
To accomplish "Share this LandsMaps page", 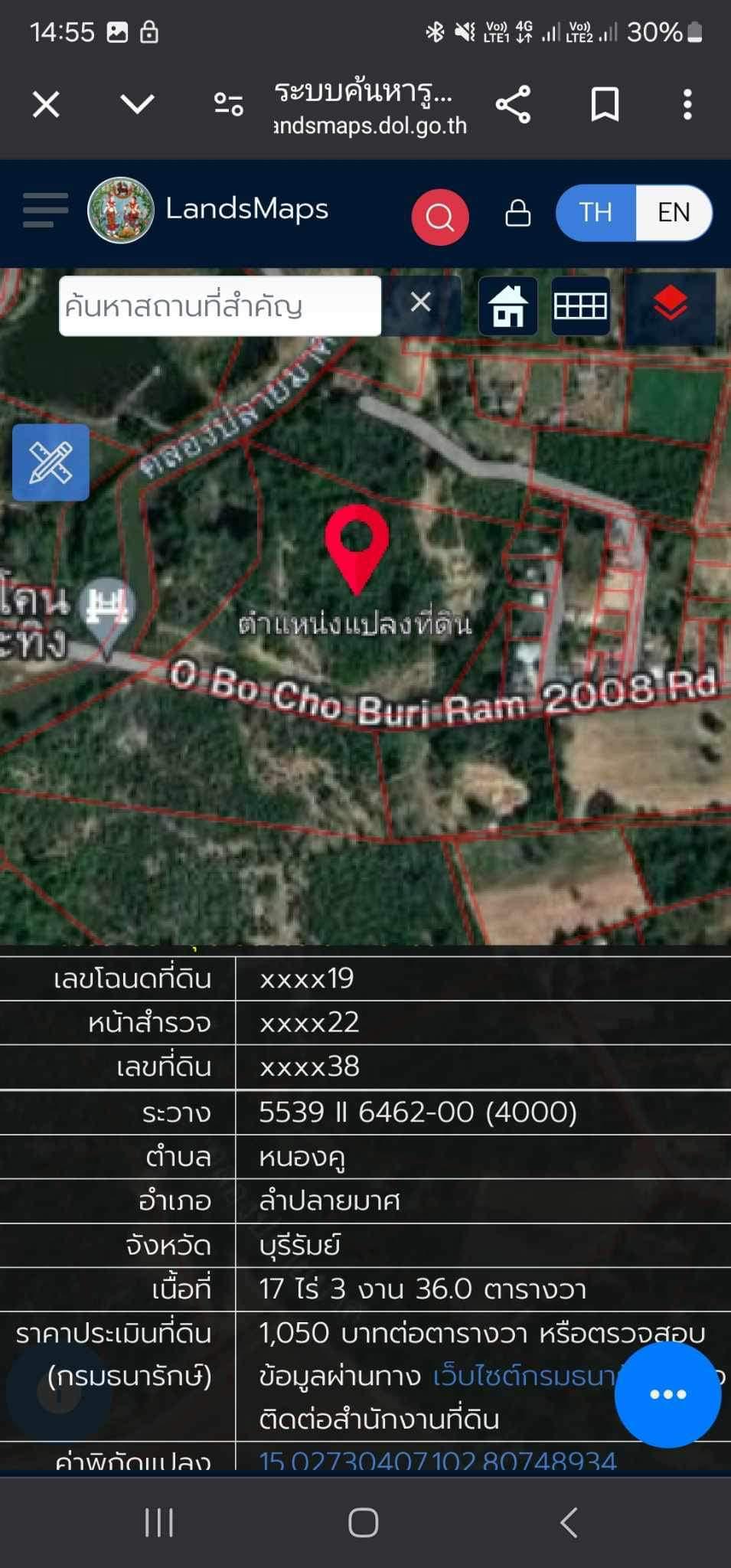I will [513, 104].
